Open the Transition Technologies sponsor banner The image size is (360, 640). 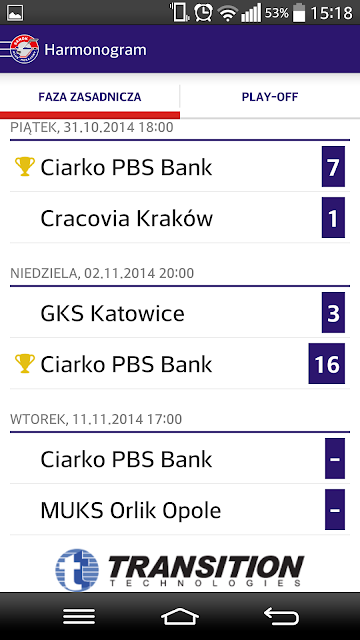[x=180, y=569]
